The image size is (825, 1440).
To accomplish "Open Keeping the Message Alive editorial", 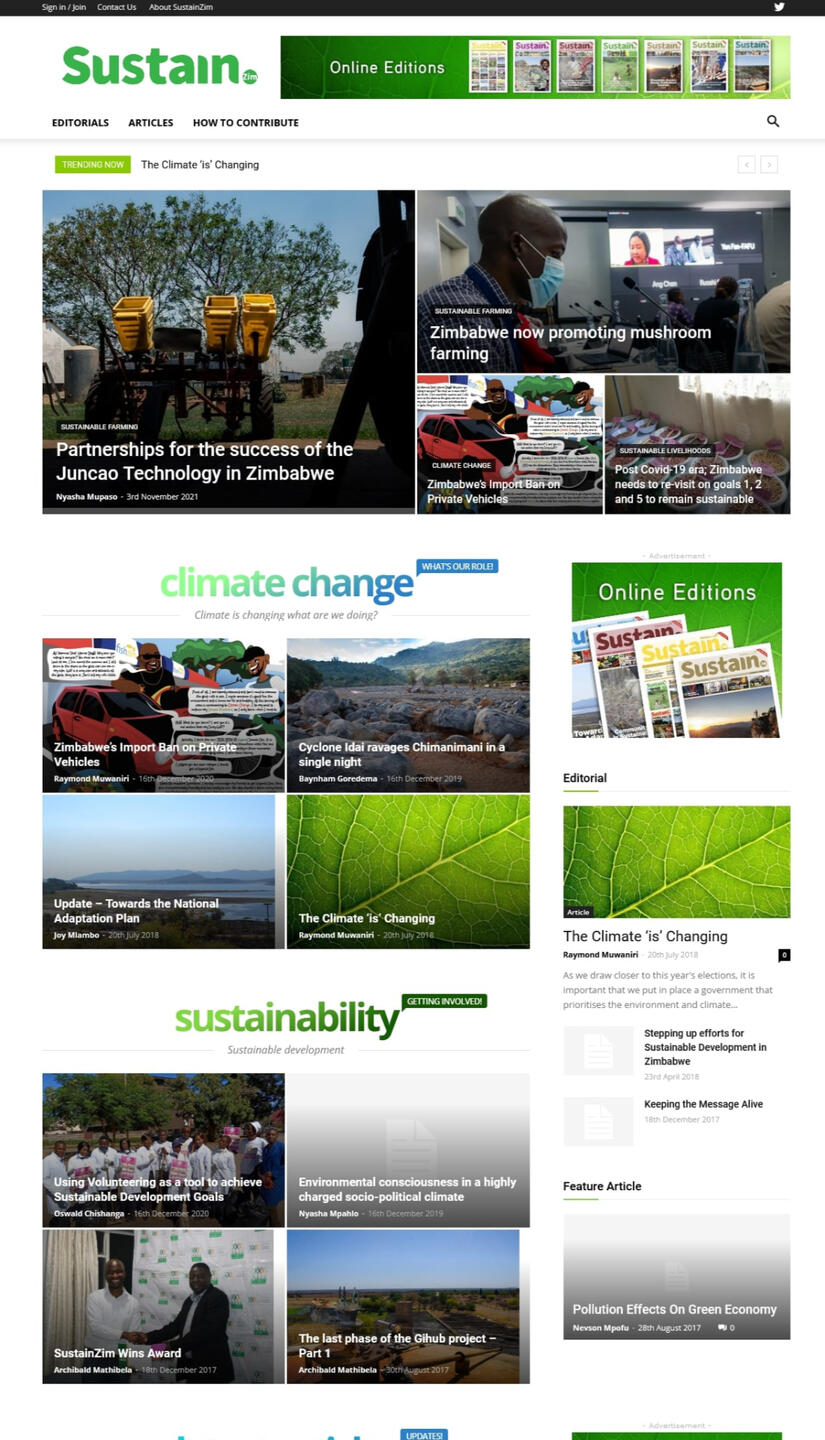I will (703, 1104).
